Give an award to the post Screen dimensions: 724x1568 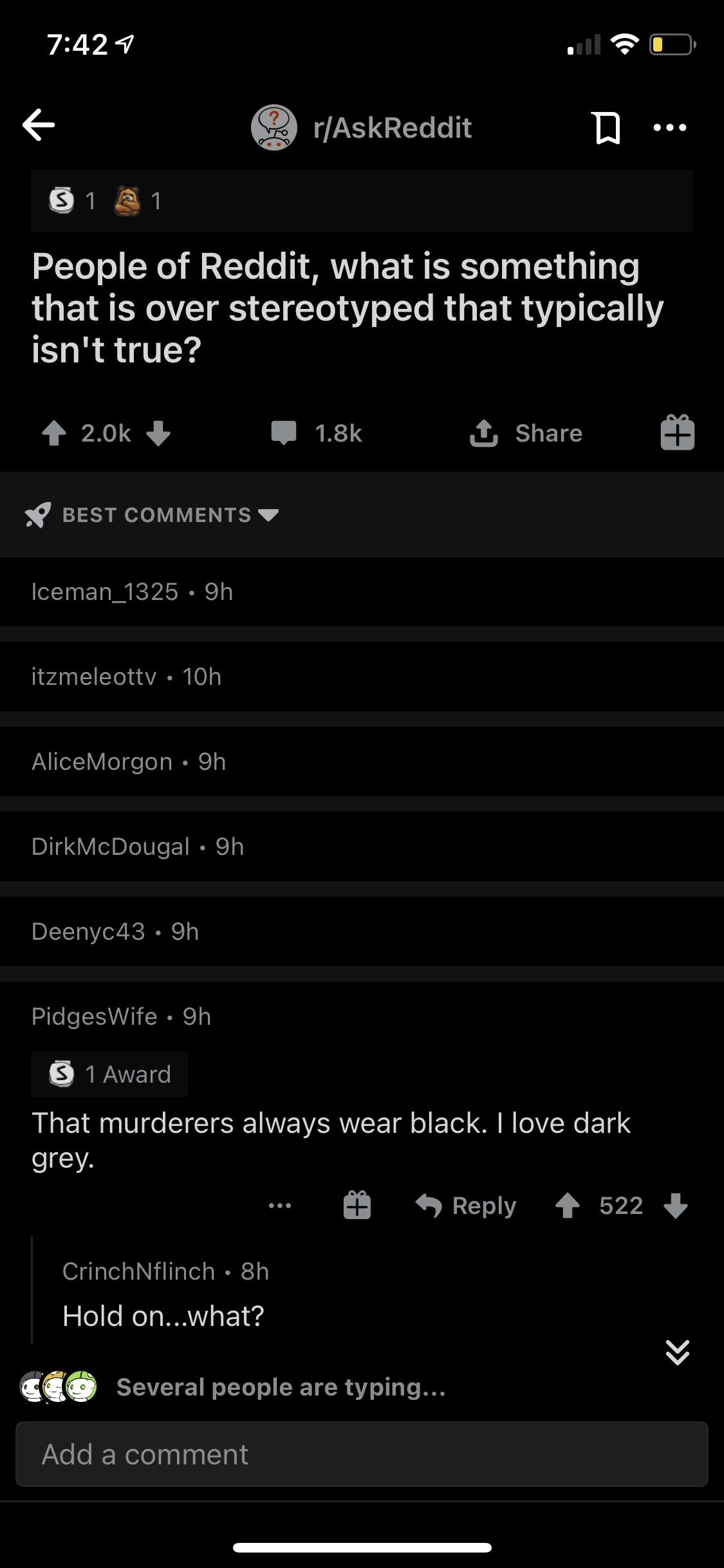point(677,432)
